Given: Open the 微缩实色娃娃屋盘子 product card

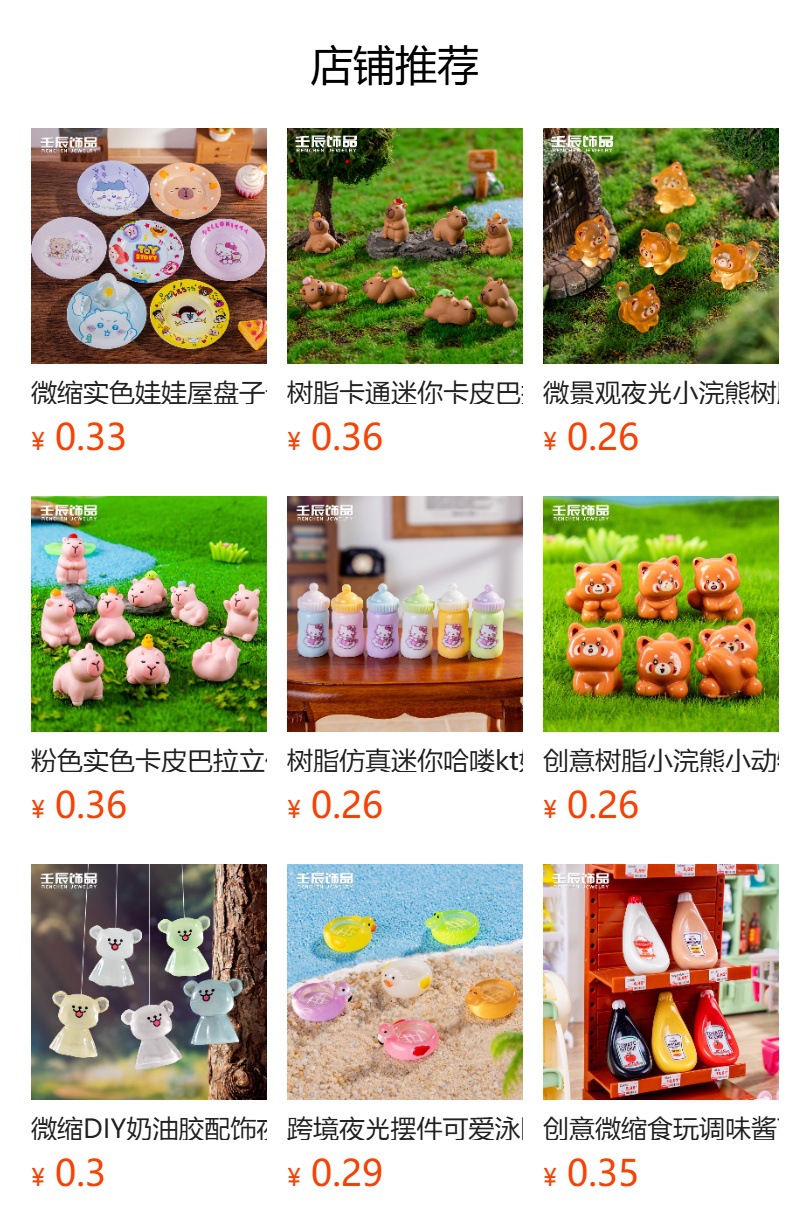Looking at the screenshot, I should coord(149,246).
